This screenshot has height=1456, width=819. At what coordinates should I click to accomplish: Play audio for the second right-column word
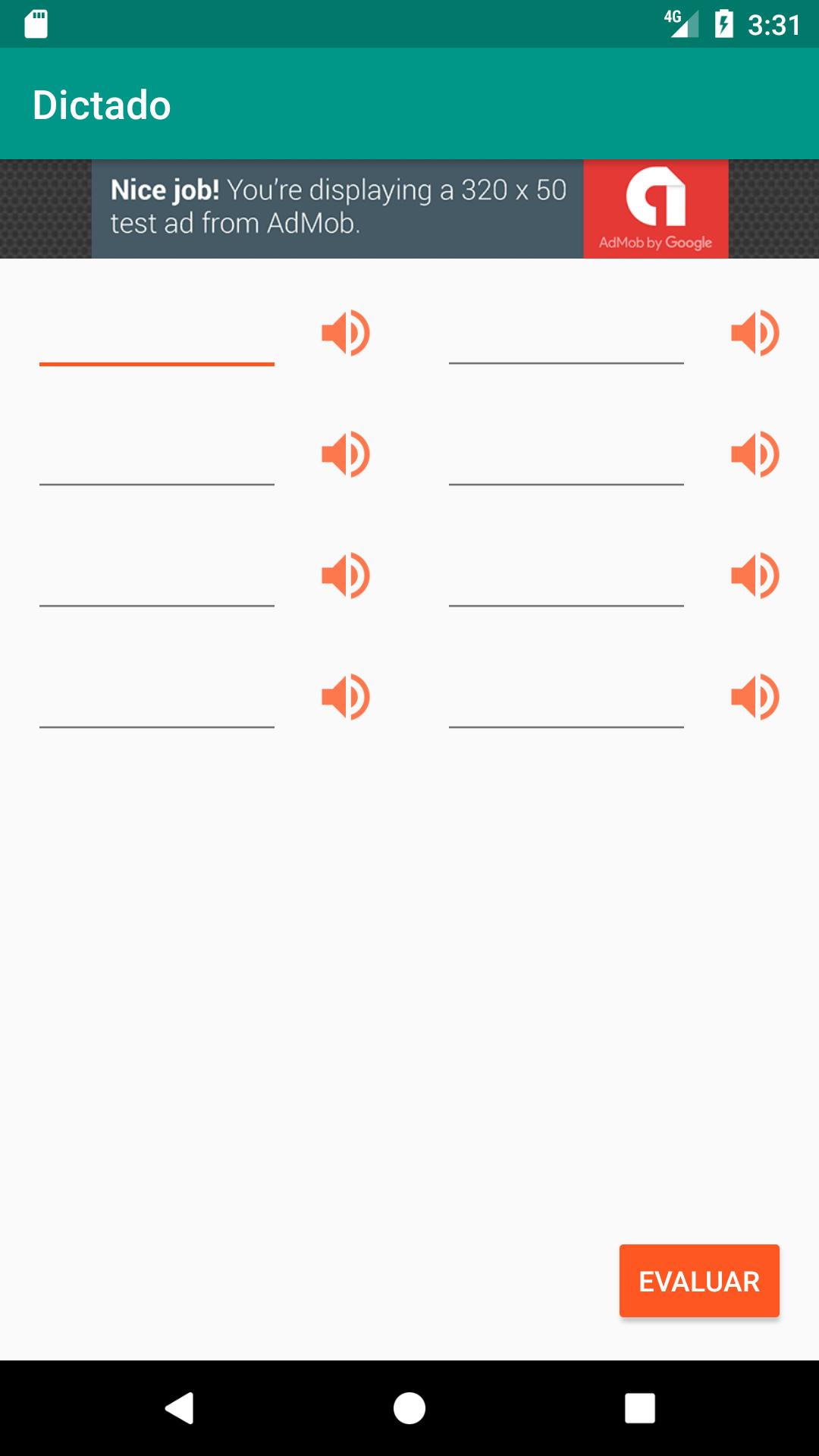click(x=755, y=454)
